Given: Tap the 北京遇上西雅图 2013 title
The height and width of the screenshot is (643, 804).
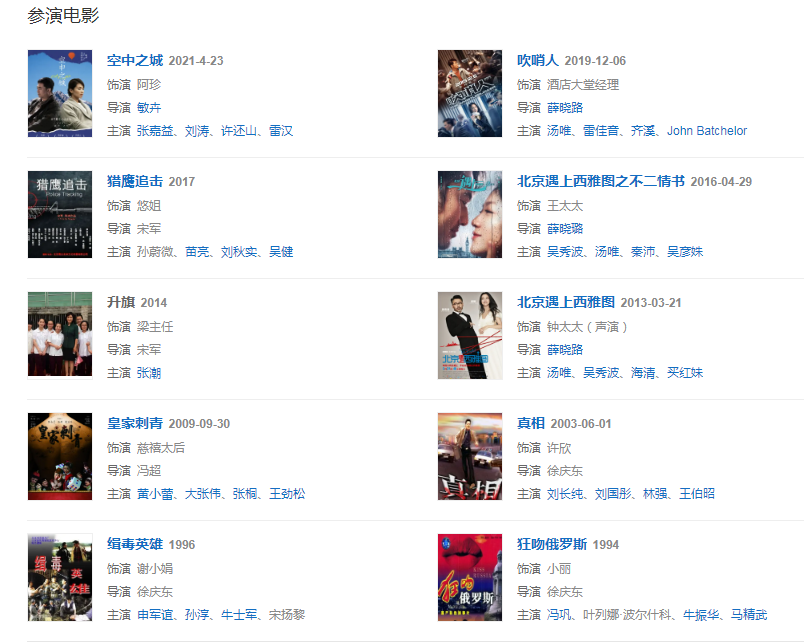Looking at the screenshot, I should click(565, 303).
